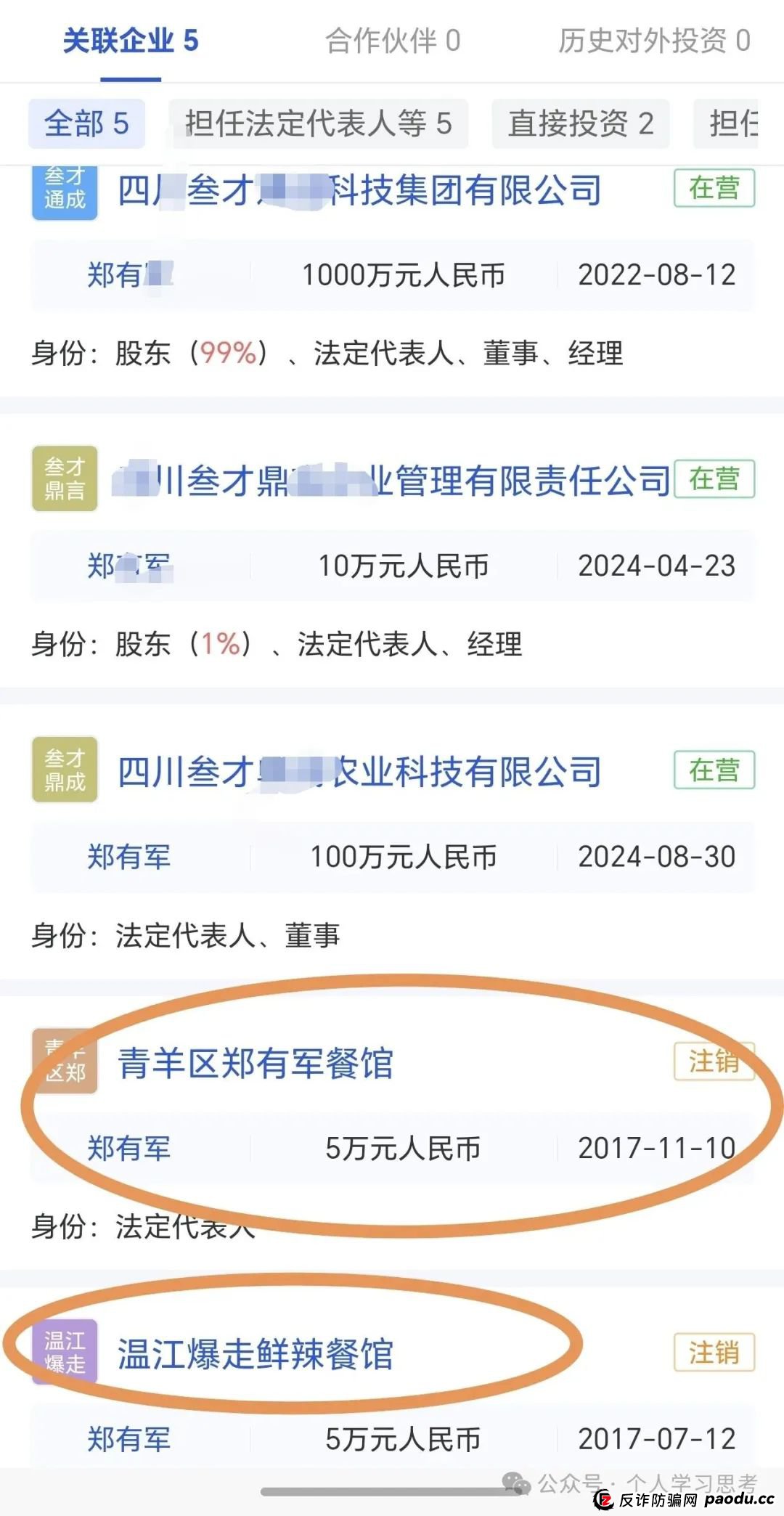The width and height of the screenshot is (784, 1516).
Task: Open the 叁才鼎言 management company link
Action: point(392,479)
